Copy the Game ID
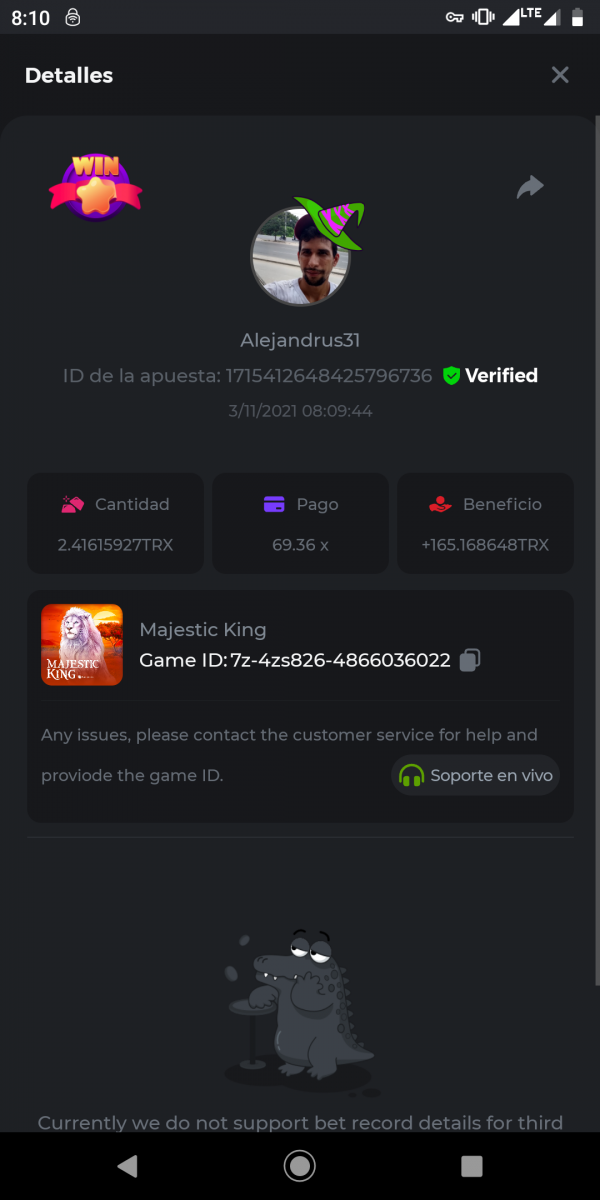This screenshot has width=600, height=1200. (x=470, y=660)
